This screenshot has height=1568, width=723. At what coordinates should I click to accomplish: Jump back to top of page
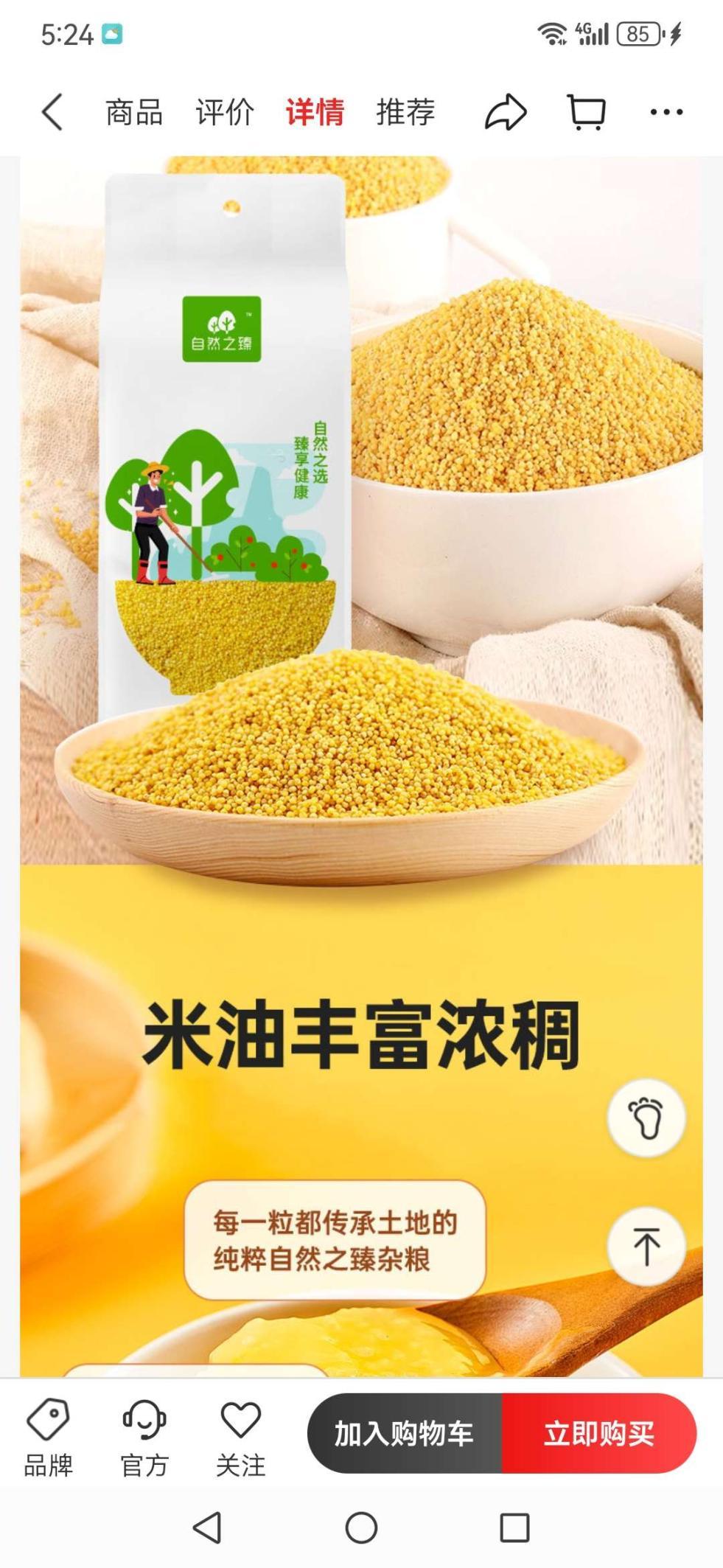[646, 1246]
